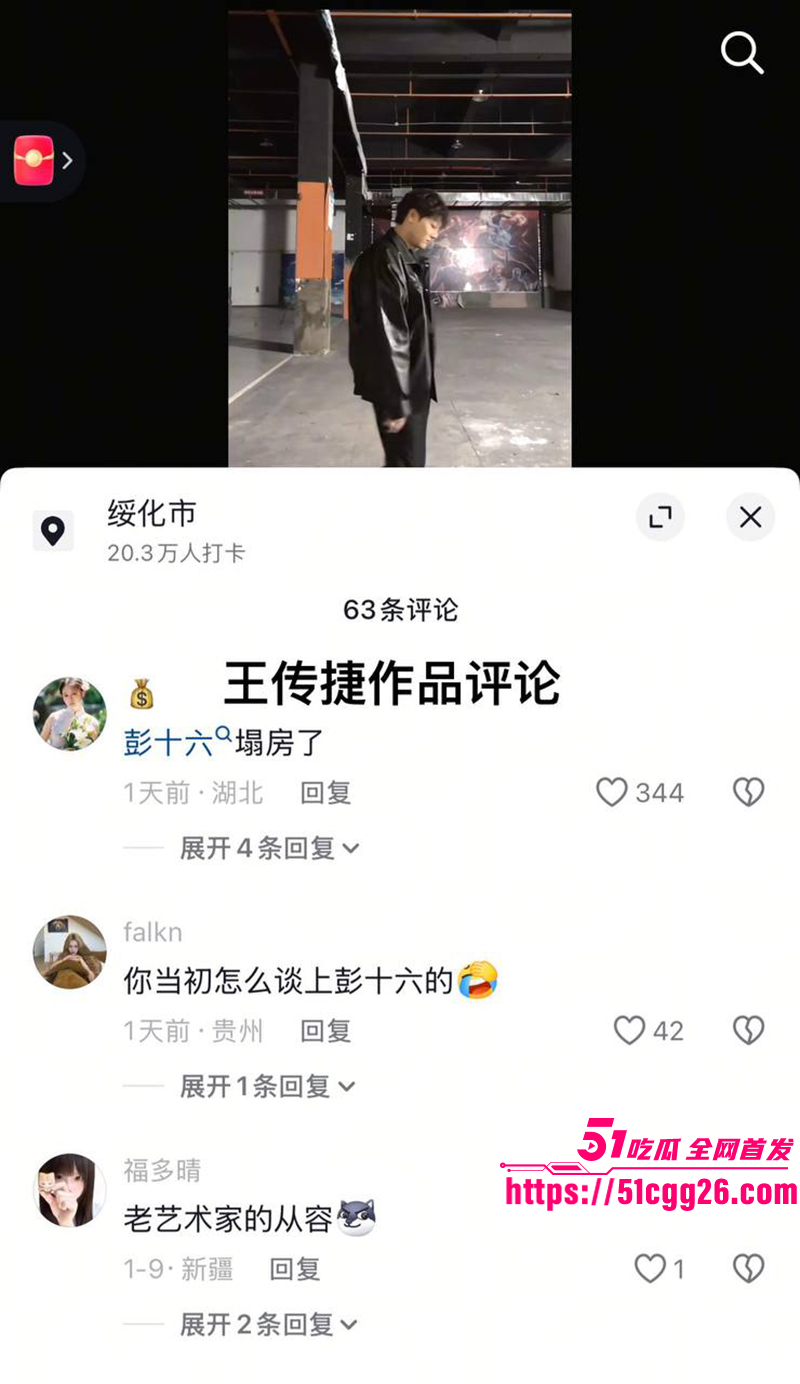Like 福多晴's comment
The width and height of the screenshot is (800, 1384).
[651, 1268]
